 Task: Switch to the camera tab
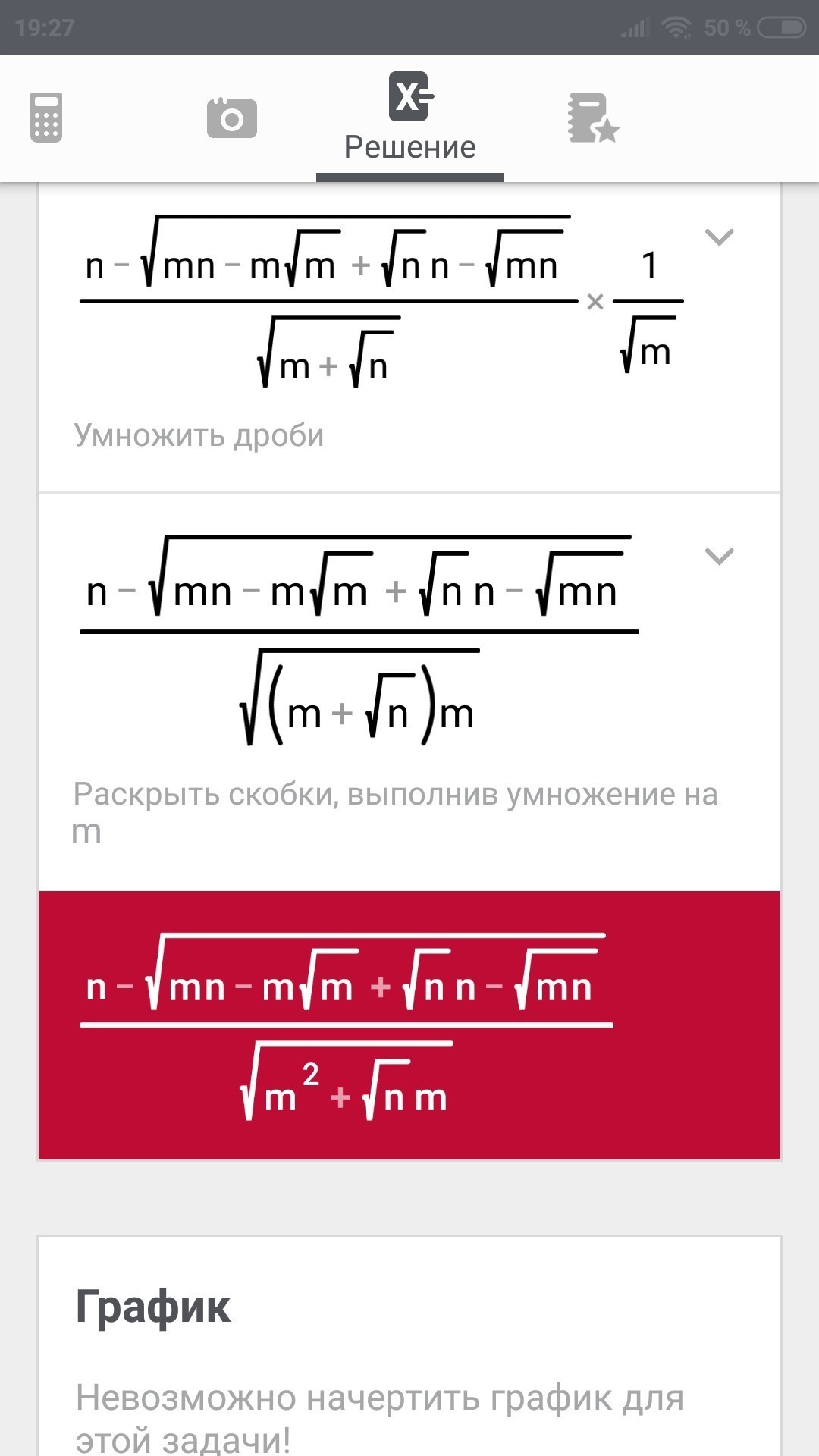pyautogui.click(x=232, y=118)
